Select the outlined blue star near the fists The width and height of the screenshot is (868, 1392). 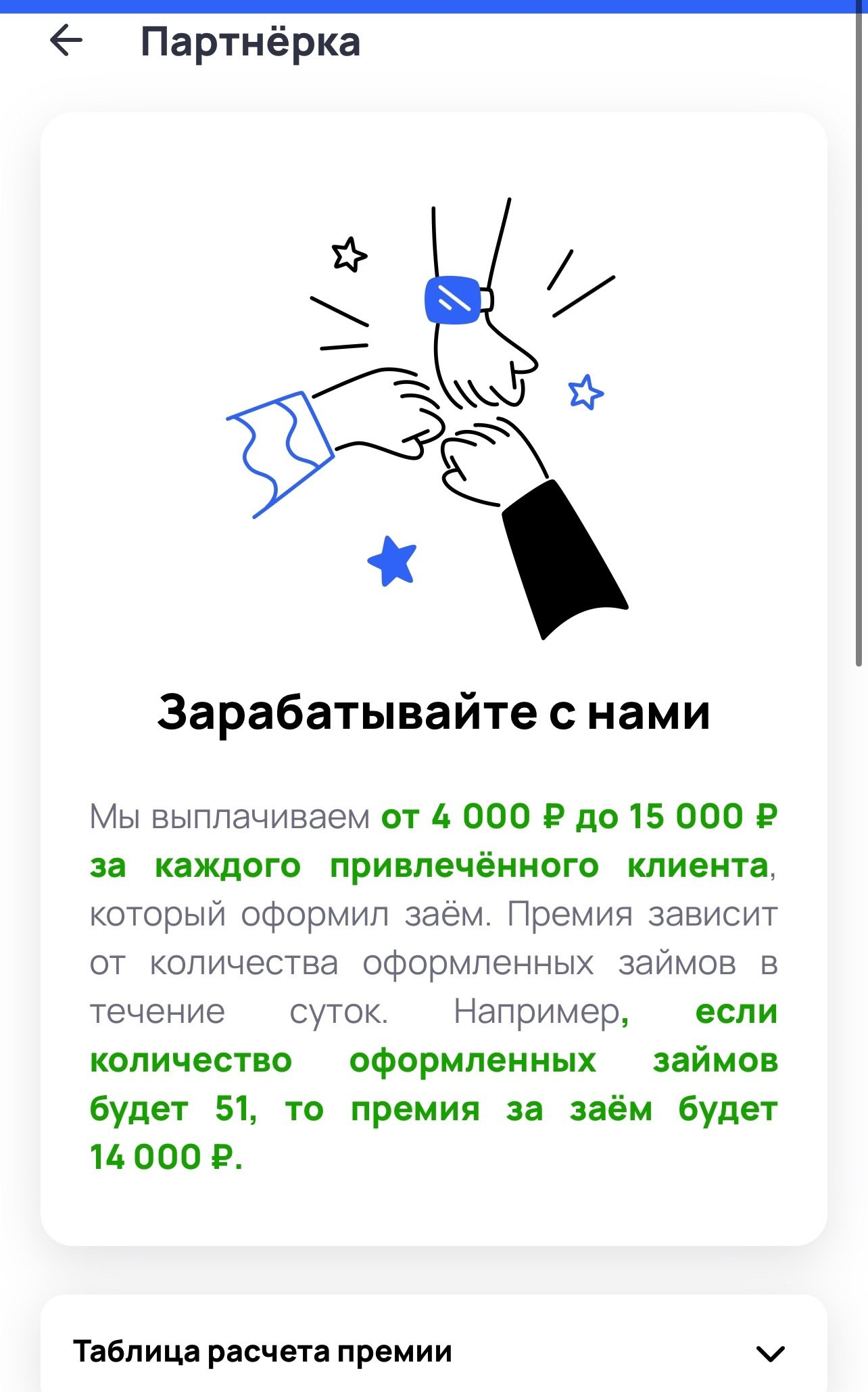[x=585, y=391]
